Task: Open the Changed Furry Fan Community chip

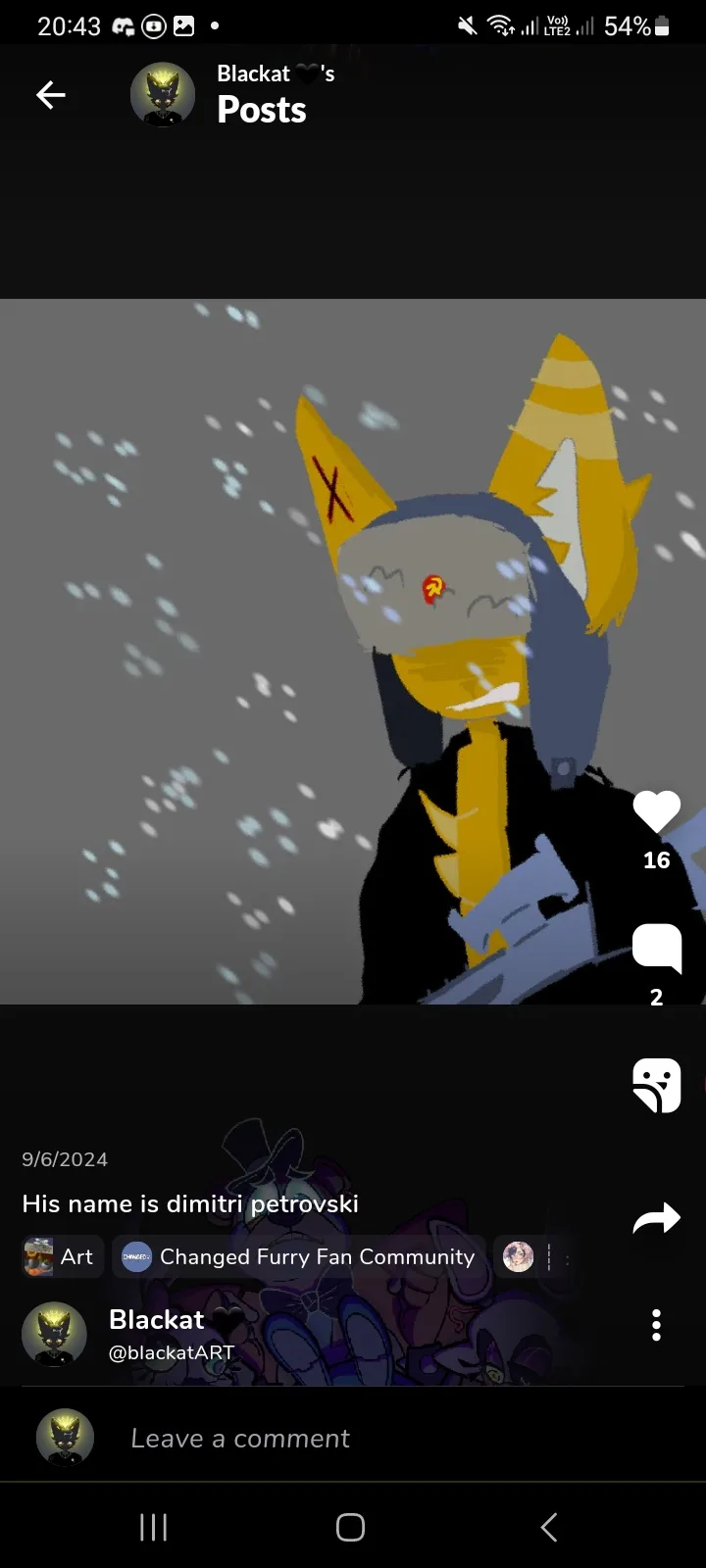Action: (298, 1257)
